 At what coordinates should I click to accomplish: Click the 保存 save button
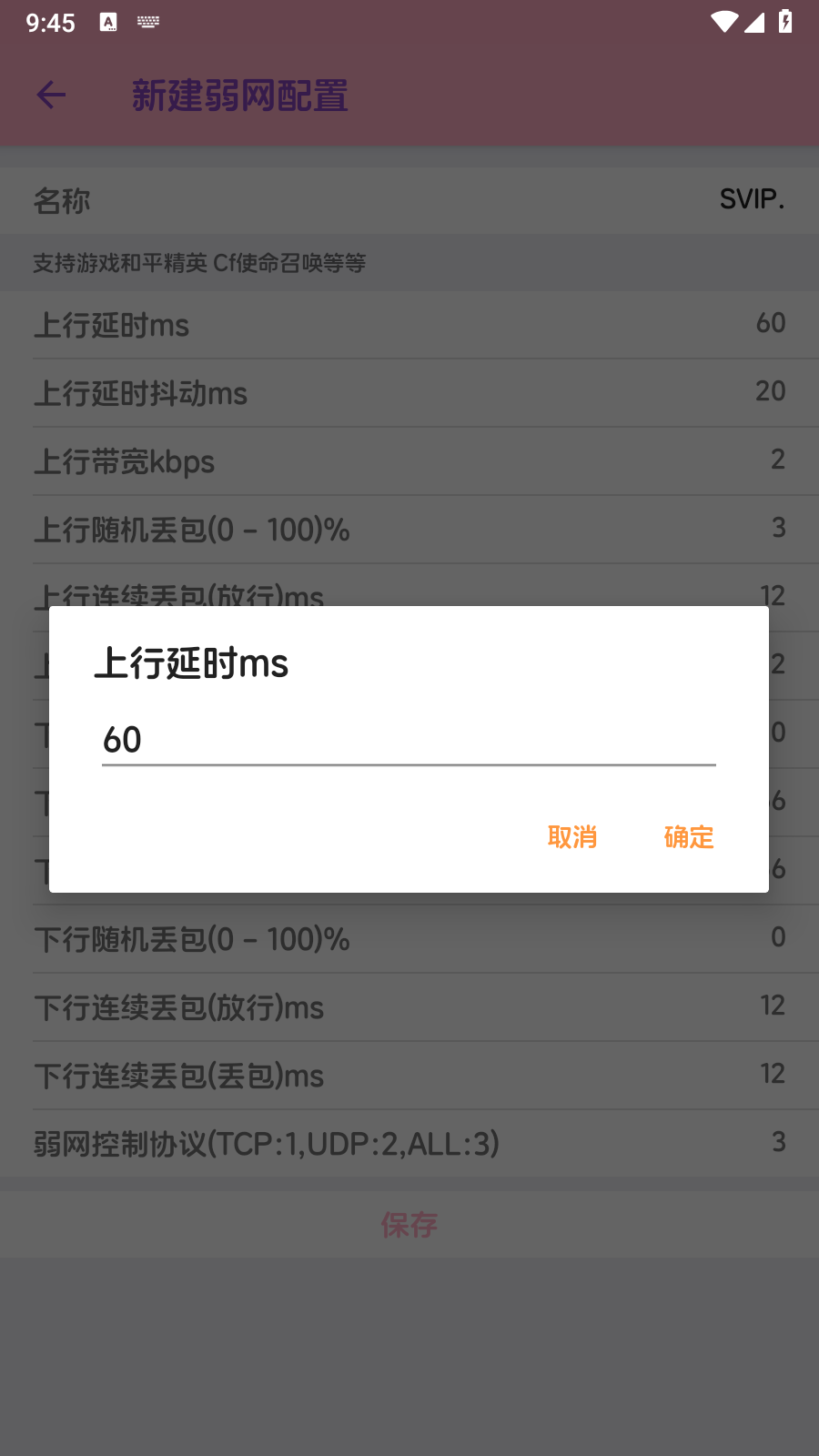tap(409, 1224)
